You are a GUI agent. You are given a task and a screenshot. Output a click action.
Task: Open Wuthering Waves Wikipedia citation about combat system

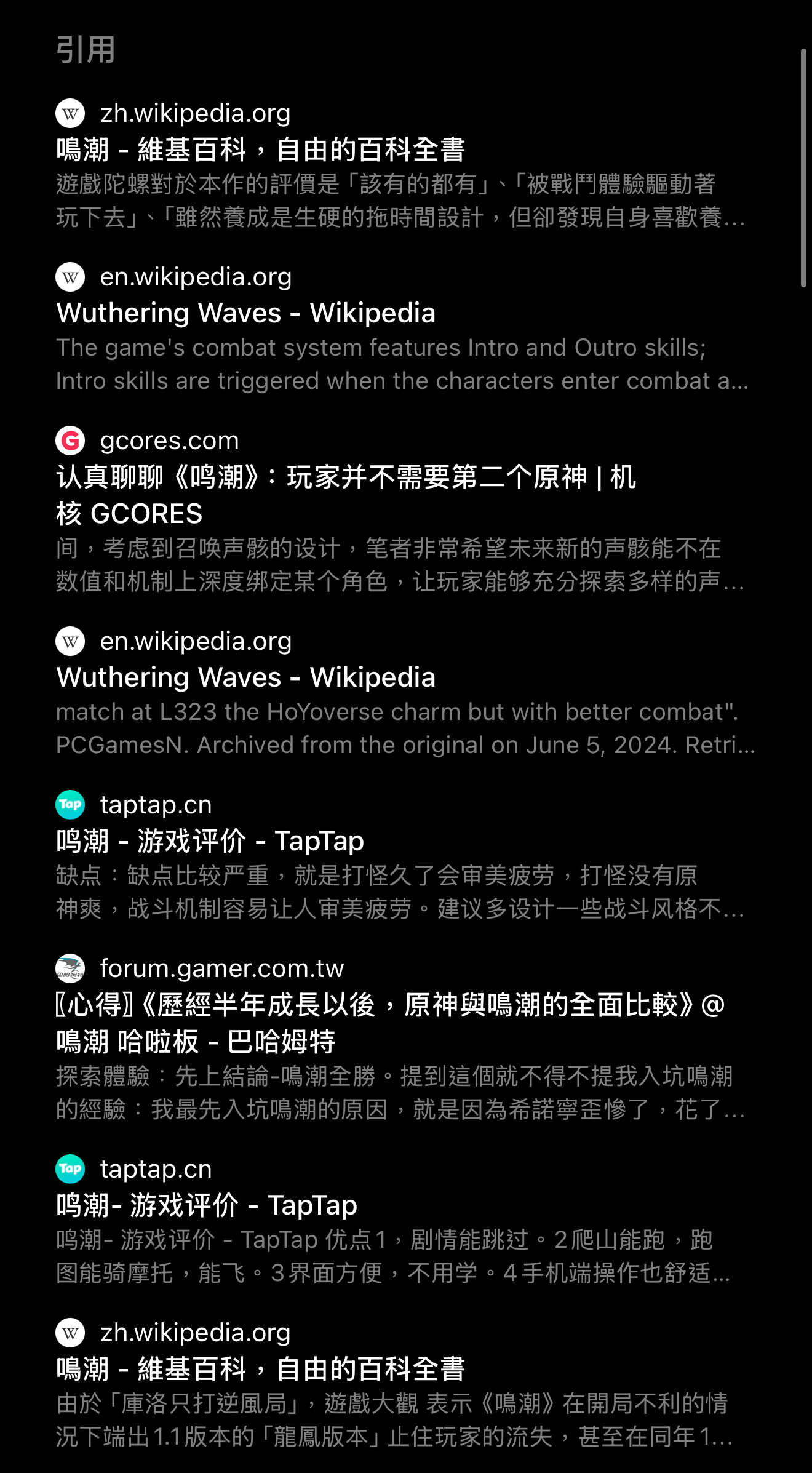246,314
